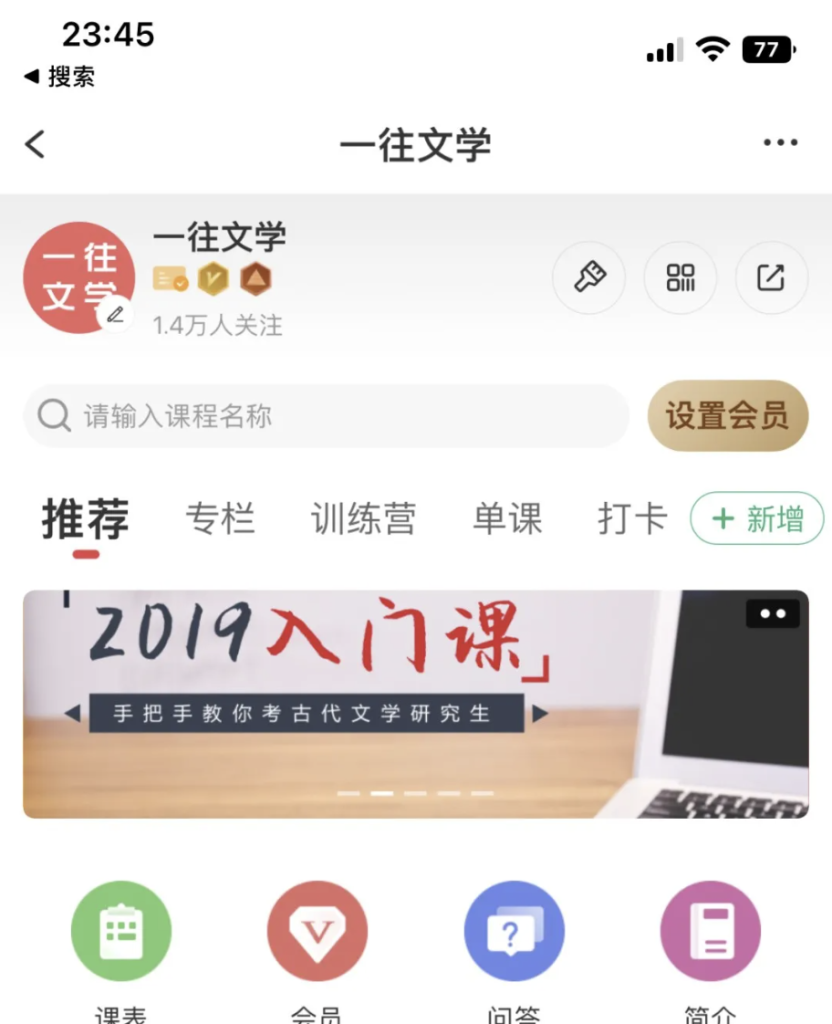Return to 搜索 via status bar link

(60, 77)
